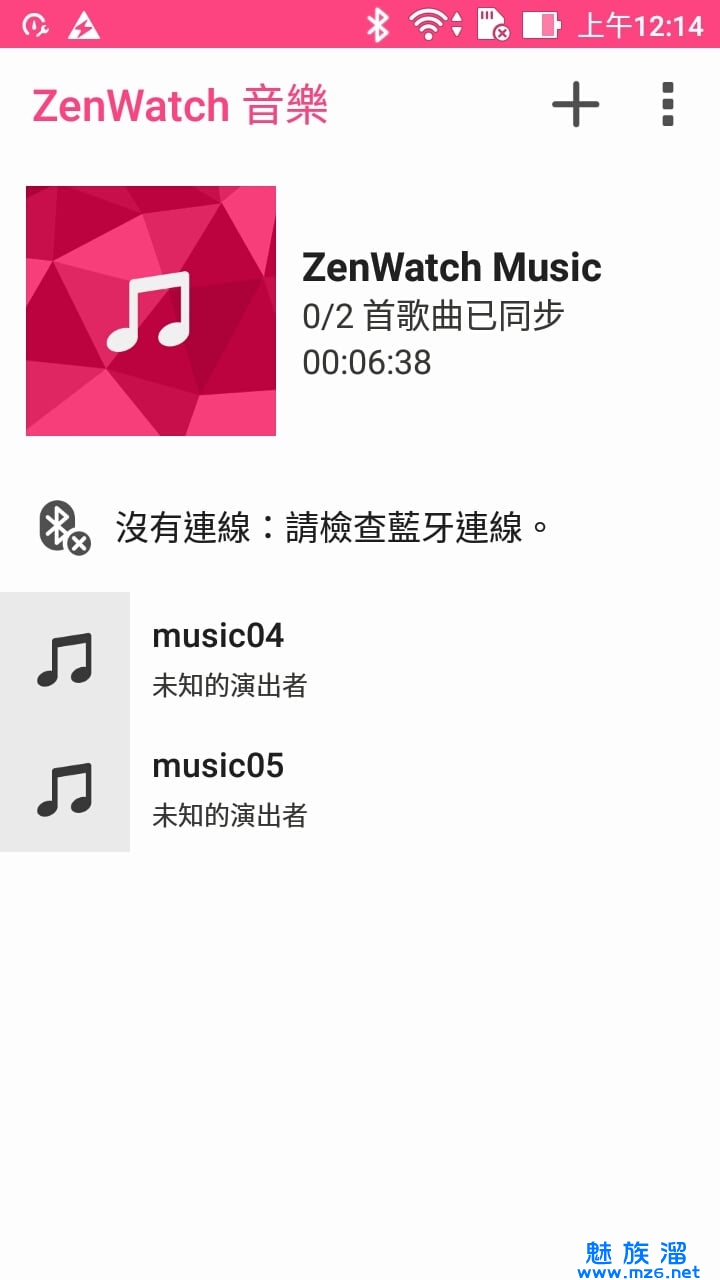The width and height of the screenshot is (720, 1280).
Task: Open the three-dot overflow menu
Action: pyautogui.click(x=668, y=104)
